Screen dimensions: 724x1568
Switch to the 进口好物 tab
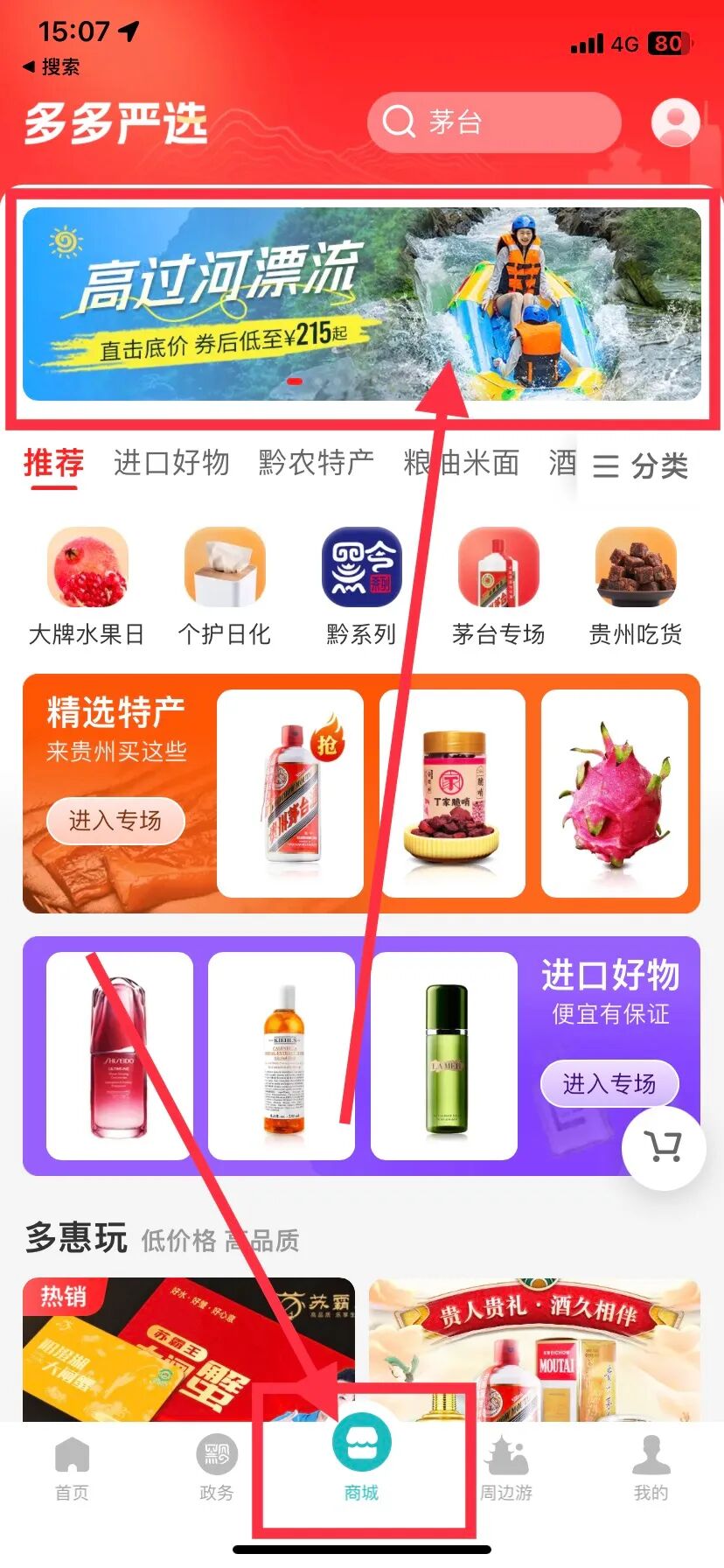coord(171,463)
